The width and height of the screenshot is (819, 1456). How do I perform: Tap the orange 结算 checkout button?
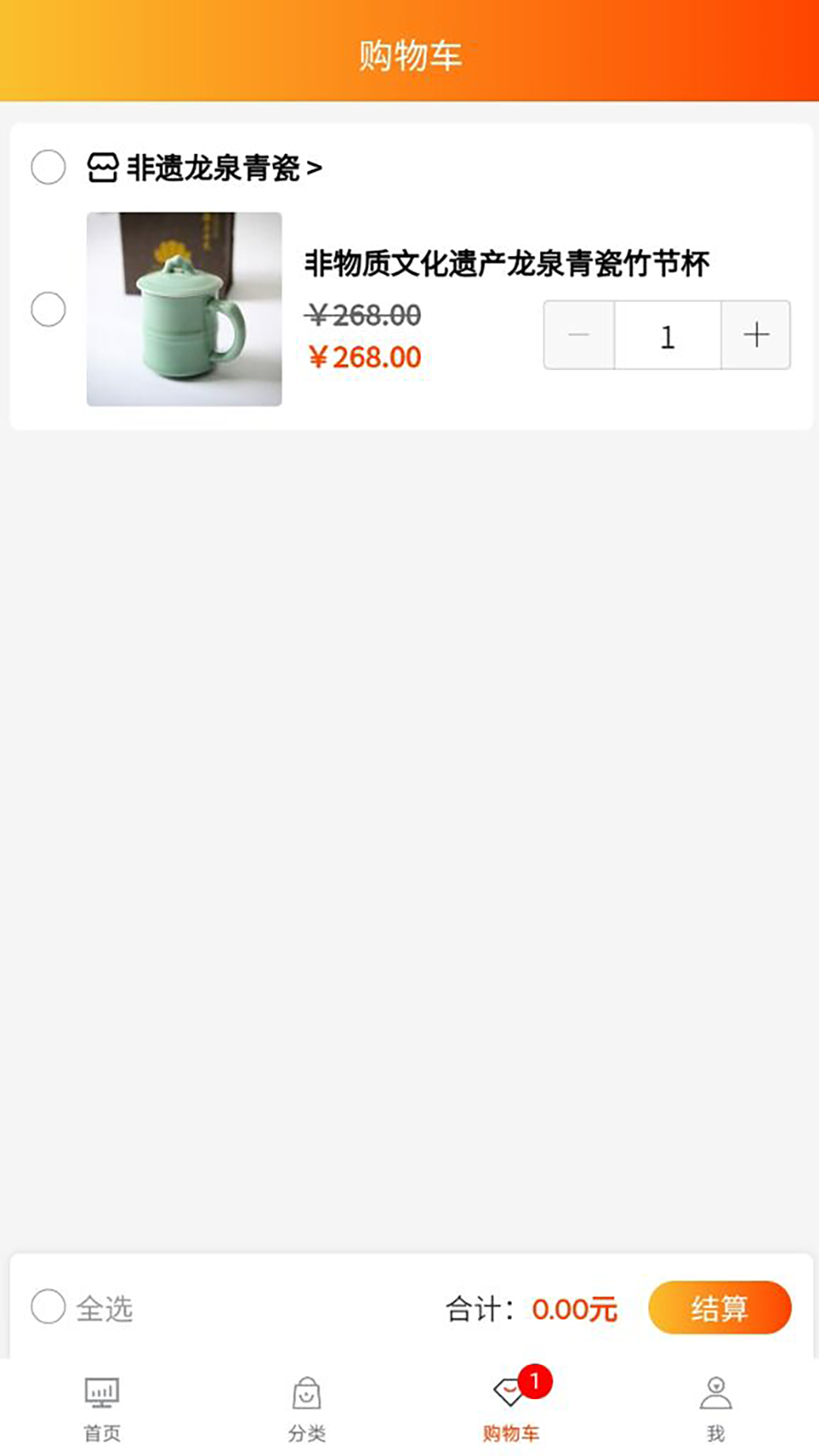721,1307
